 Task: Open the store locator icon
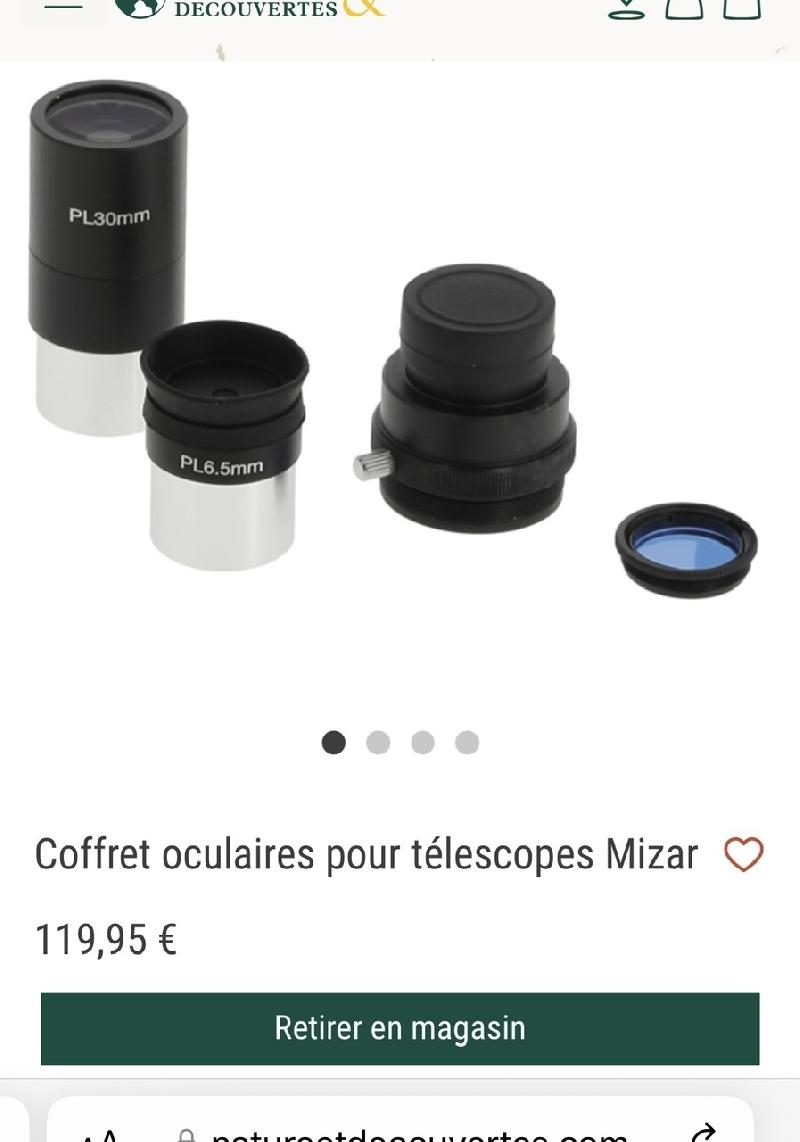coord(625,8)
